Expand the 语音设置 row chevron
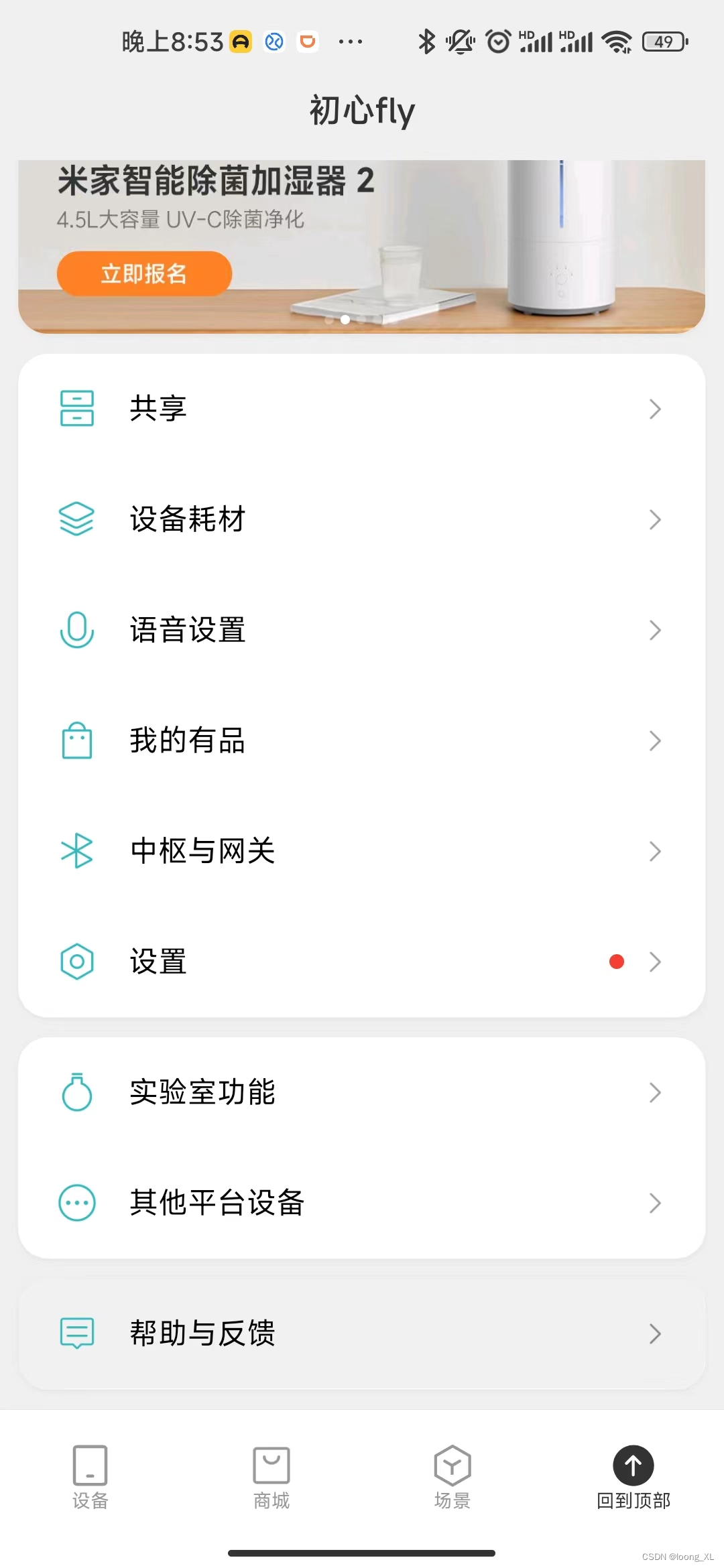Screen dimensions: 724x1568 tap(655, 630)
